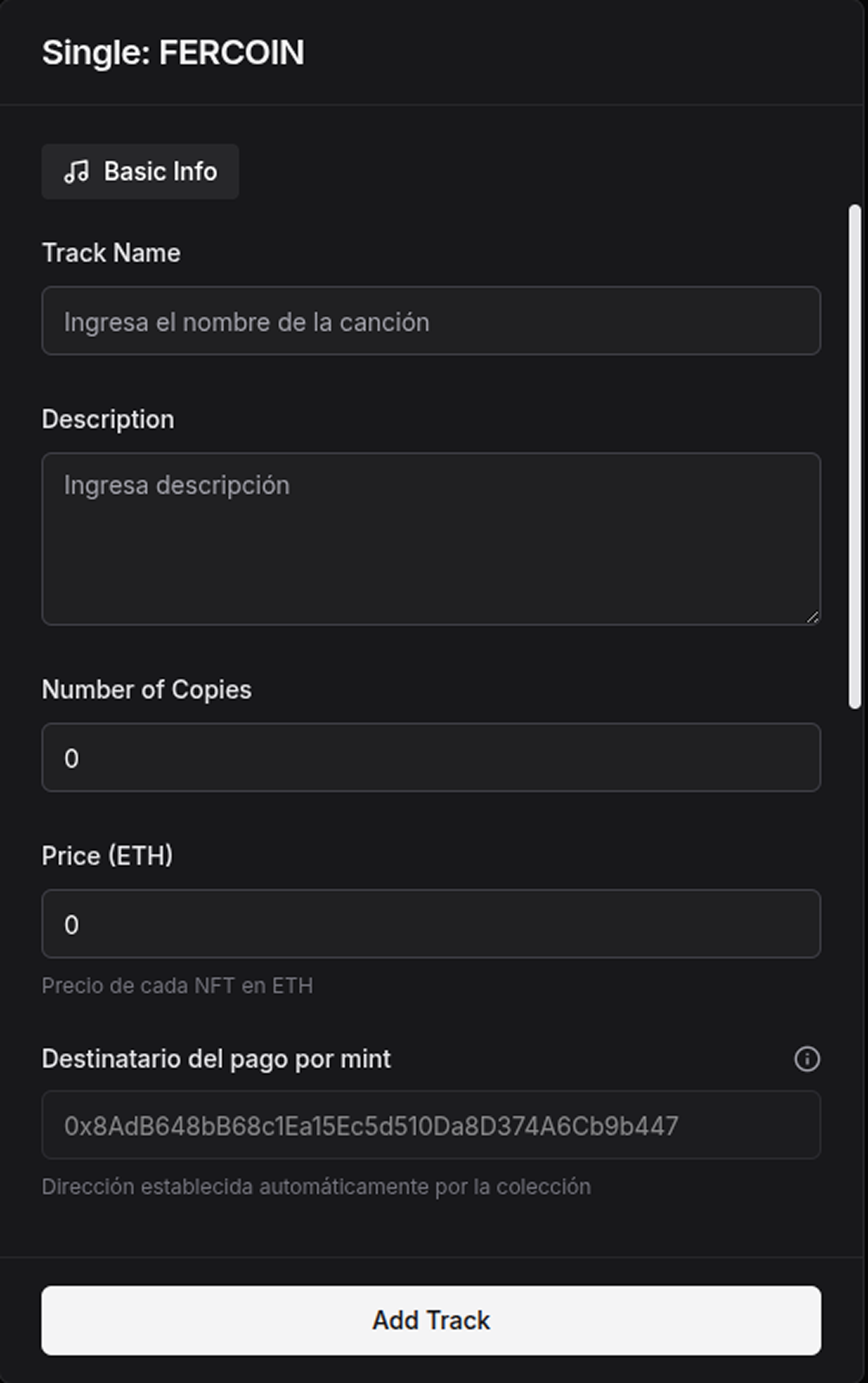The height and width of the screenshot is (1383, 868).
Task: Click inside the Track Name input
Action: pos(430,320)
